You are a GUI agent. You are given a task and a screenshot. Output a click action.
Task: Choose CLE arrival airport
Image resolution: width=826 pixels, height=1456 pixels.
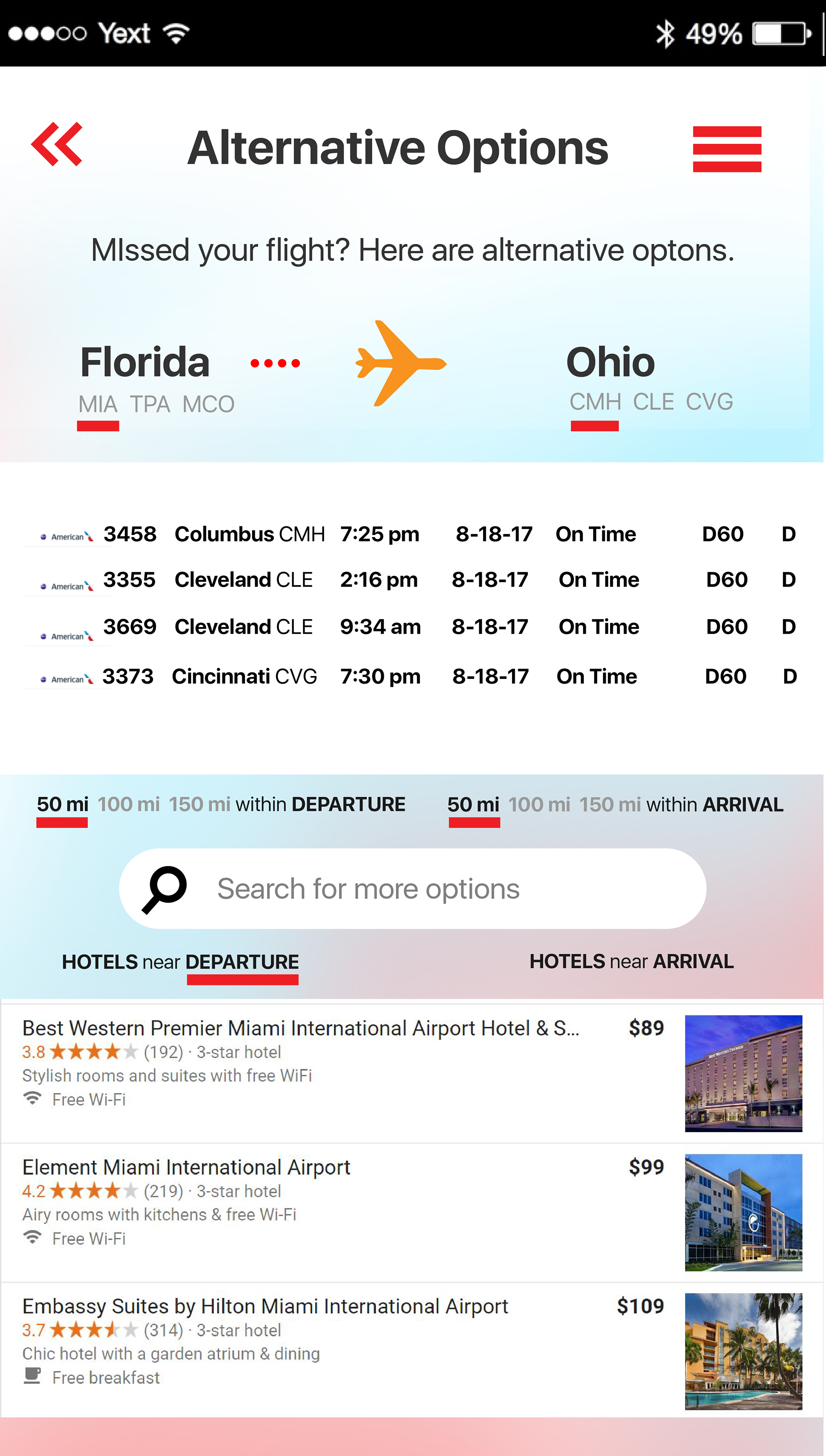(x=653, y=402)
